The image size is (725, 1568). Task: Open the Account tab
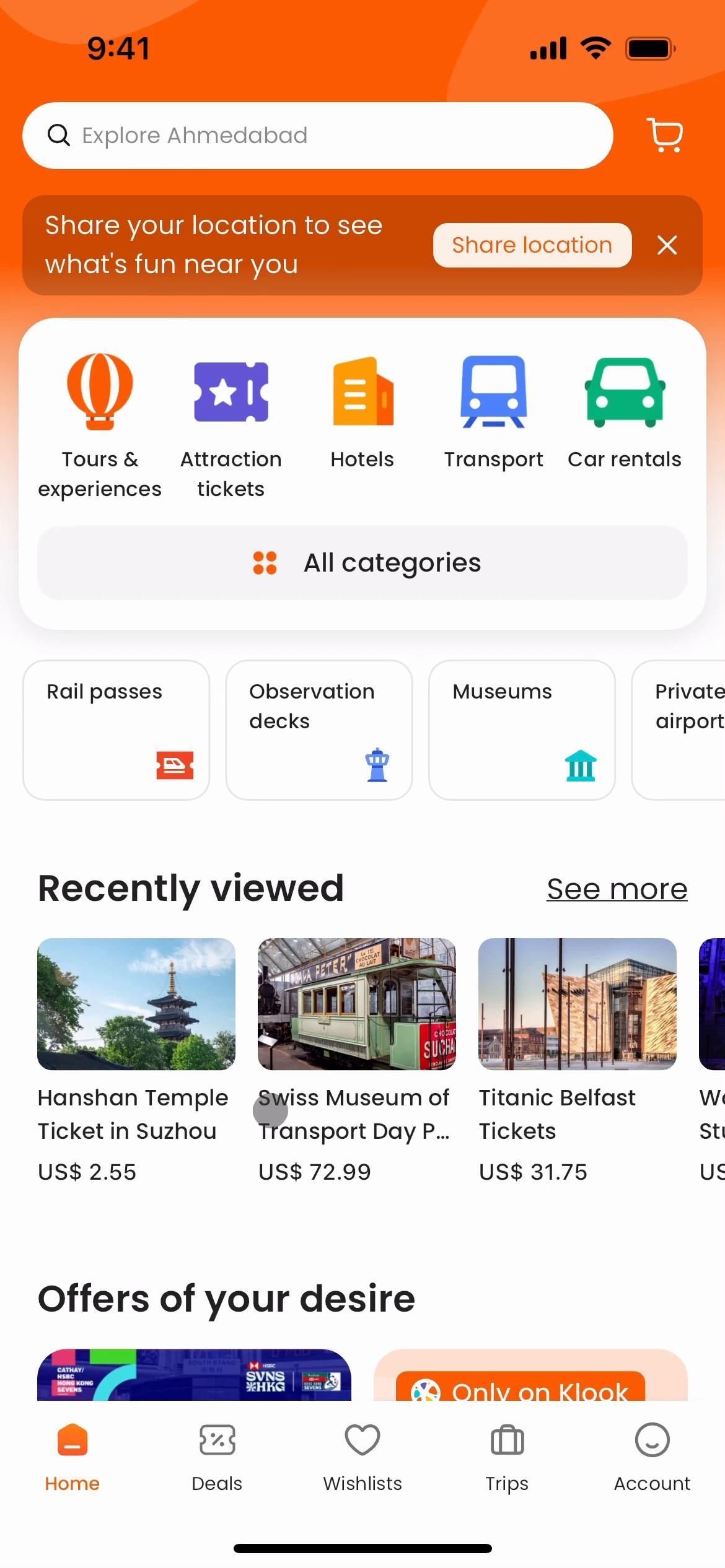[x=652, y=1457]
